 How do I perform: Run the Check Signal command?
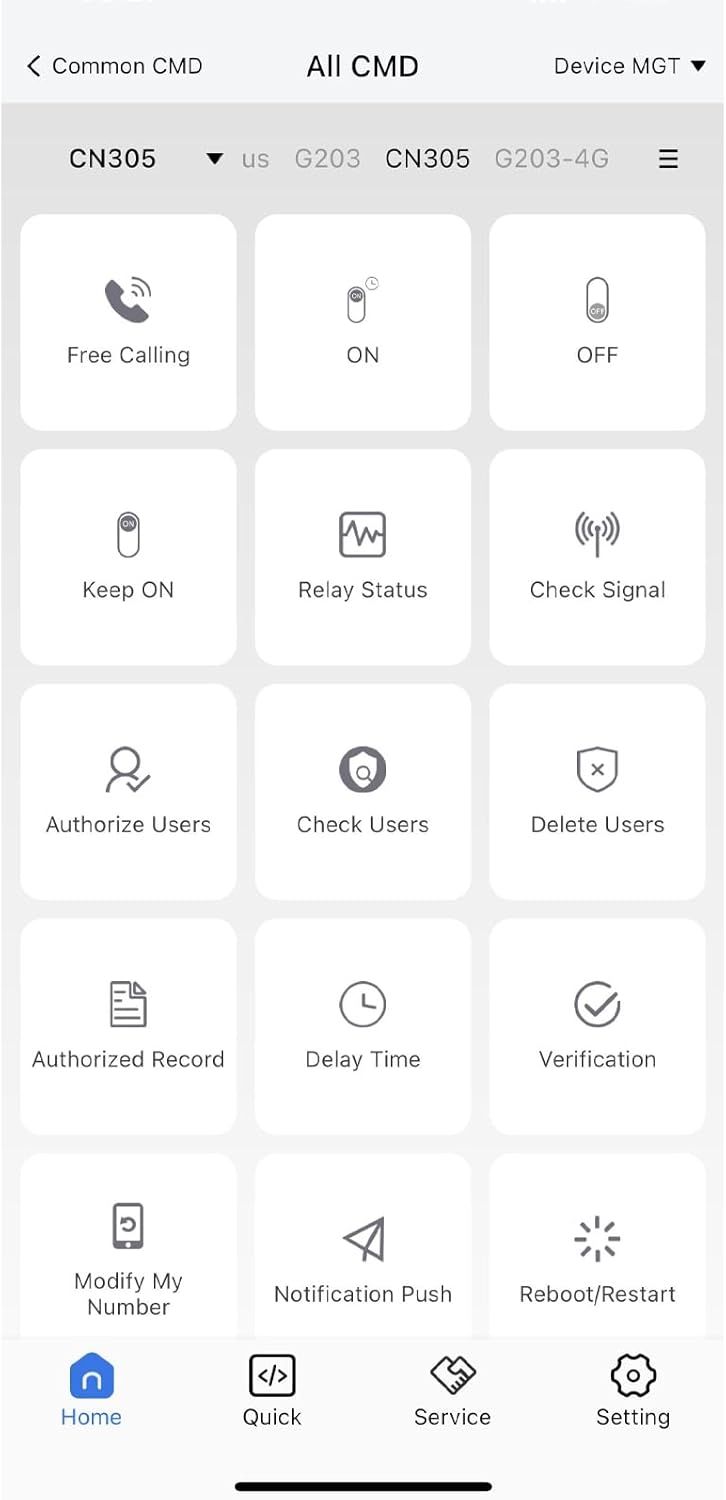click(x=597, y=557)
